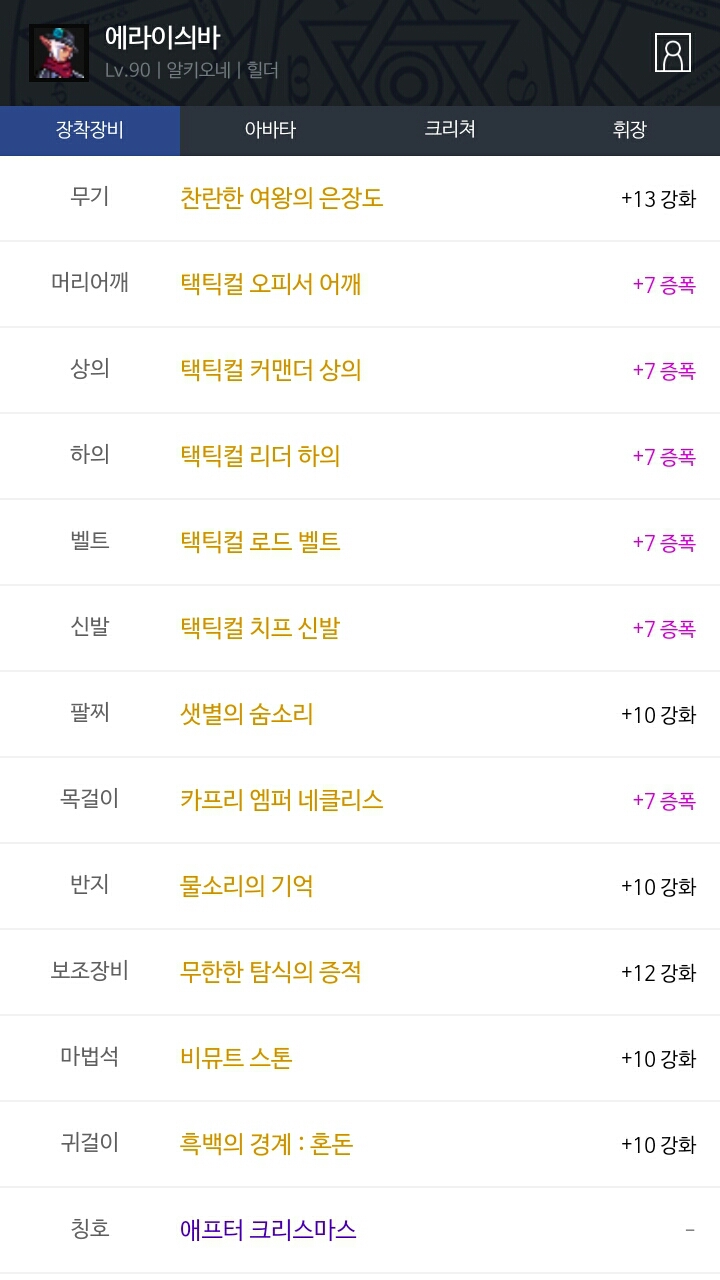Screen dimensions: 720x1280
Task: Switch to the 아바타 tab
Action: (x=270, y=130)
